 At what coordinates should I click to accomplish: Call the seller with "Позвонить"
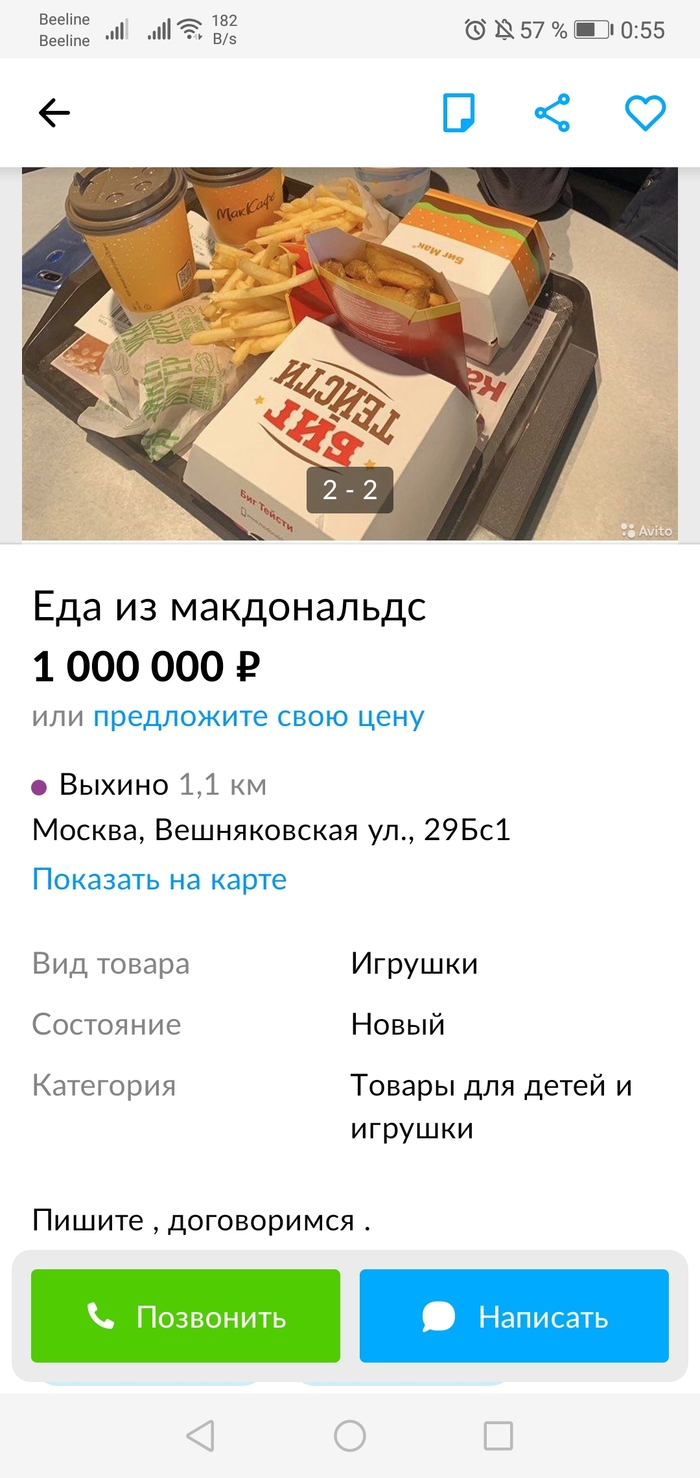186,1317
